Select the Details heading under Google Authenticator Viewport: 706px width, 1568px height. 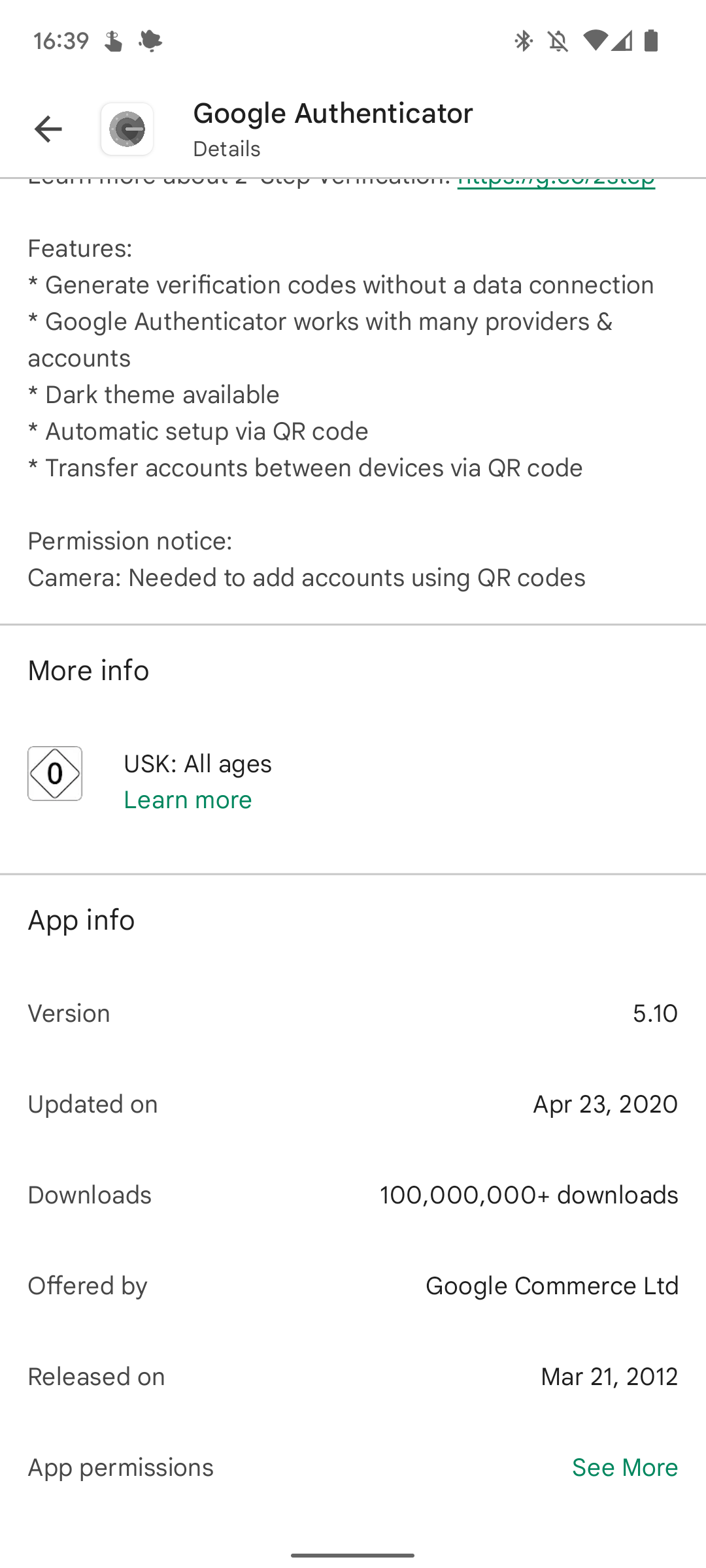(226, 149)
